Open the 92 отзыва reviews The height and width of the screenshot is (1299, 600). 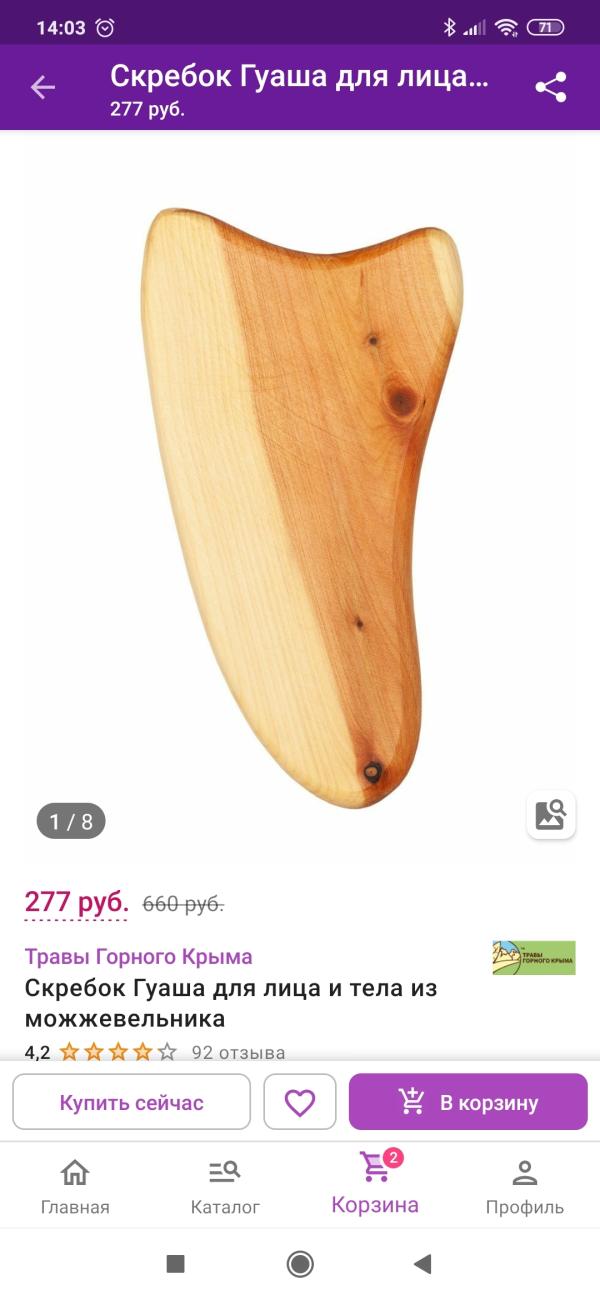click(238, 1052)
